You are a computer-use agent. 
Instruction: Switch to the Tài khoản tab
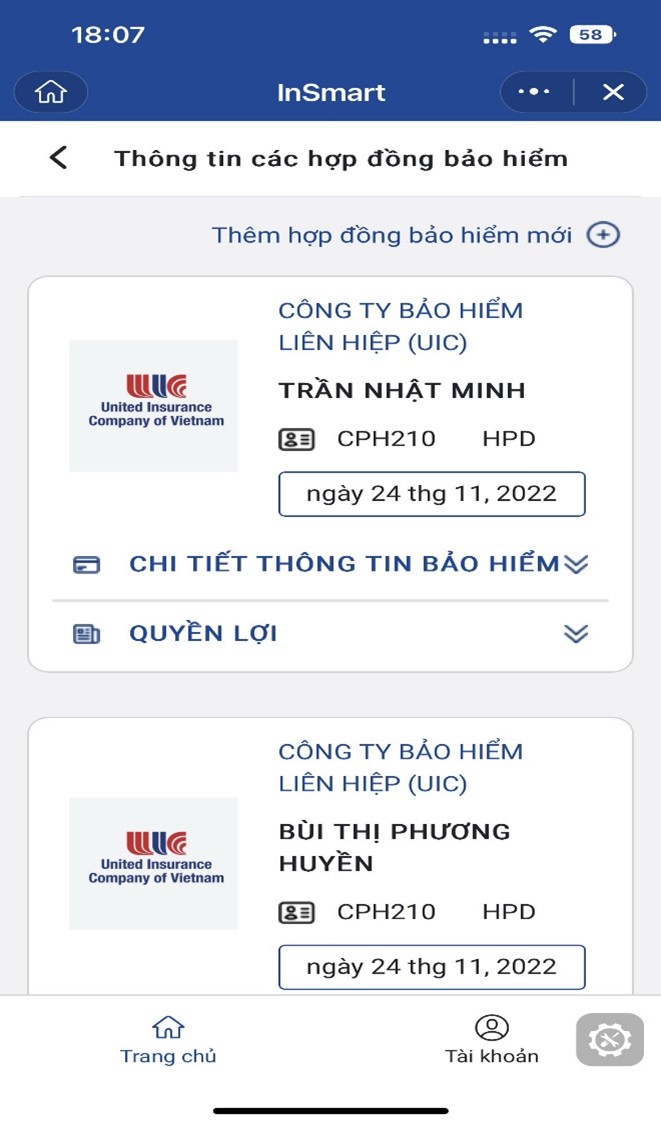click(491, 1039)
